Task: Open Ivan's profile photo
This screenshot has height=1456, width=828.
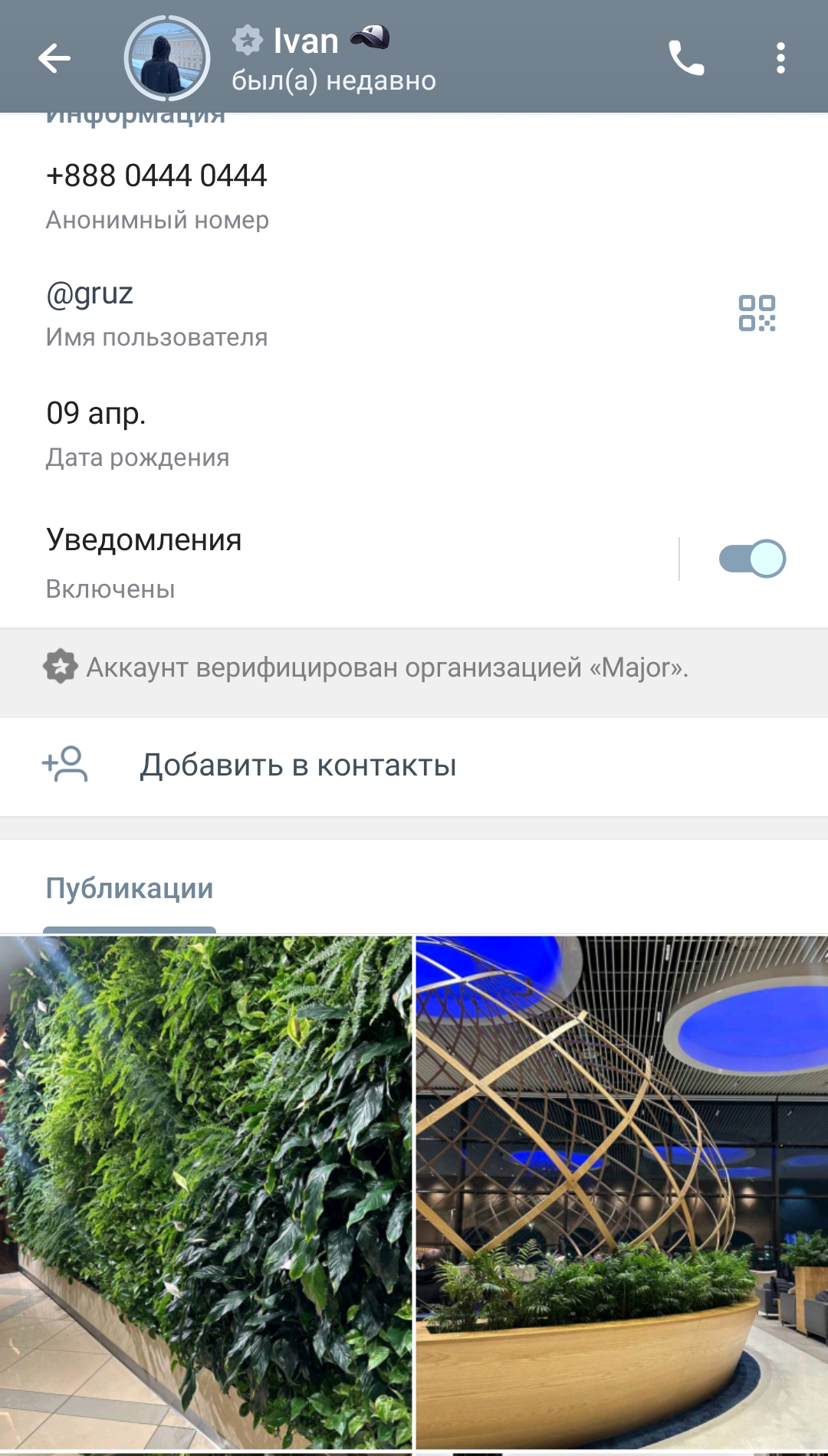Action: pyautogui.click(x=167, y=58)
